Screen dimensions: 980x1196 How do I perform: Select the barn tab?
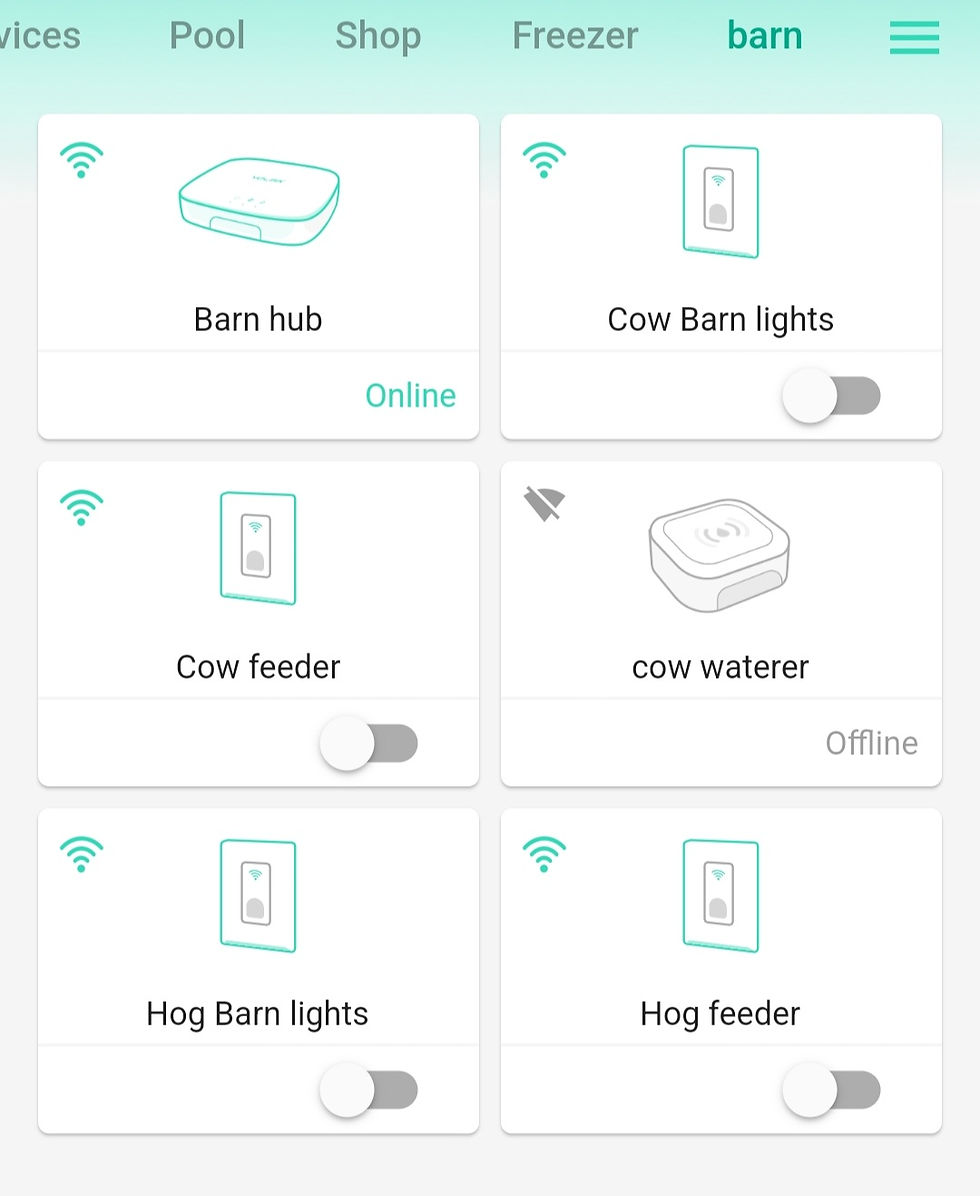764,36
